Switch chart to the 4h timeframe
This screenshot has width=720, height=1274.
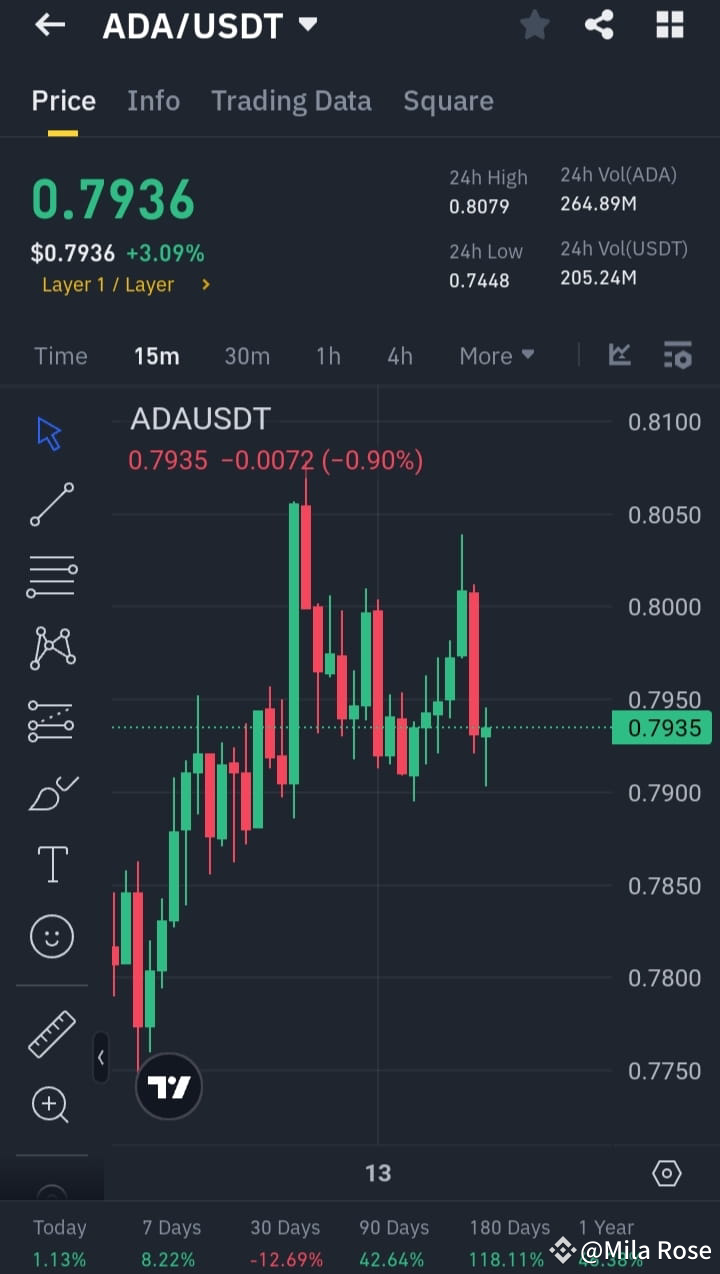[x=399, y=355]
